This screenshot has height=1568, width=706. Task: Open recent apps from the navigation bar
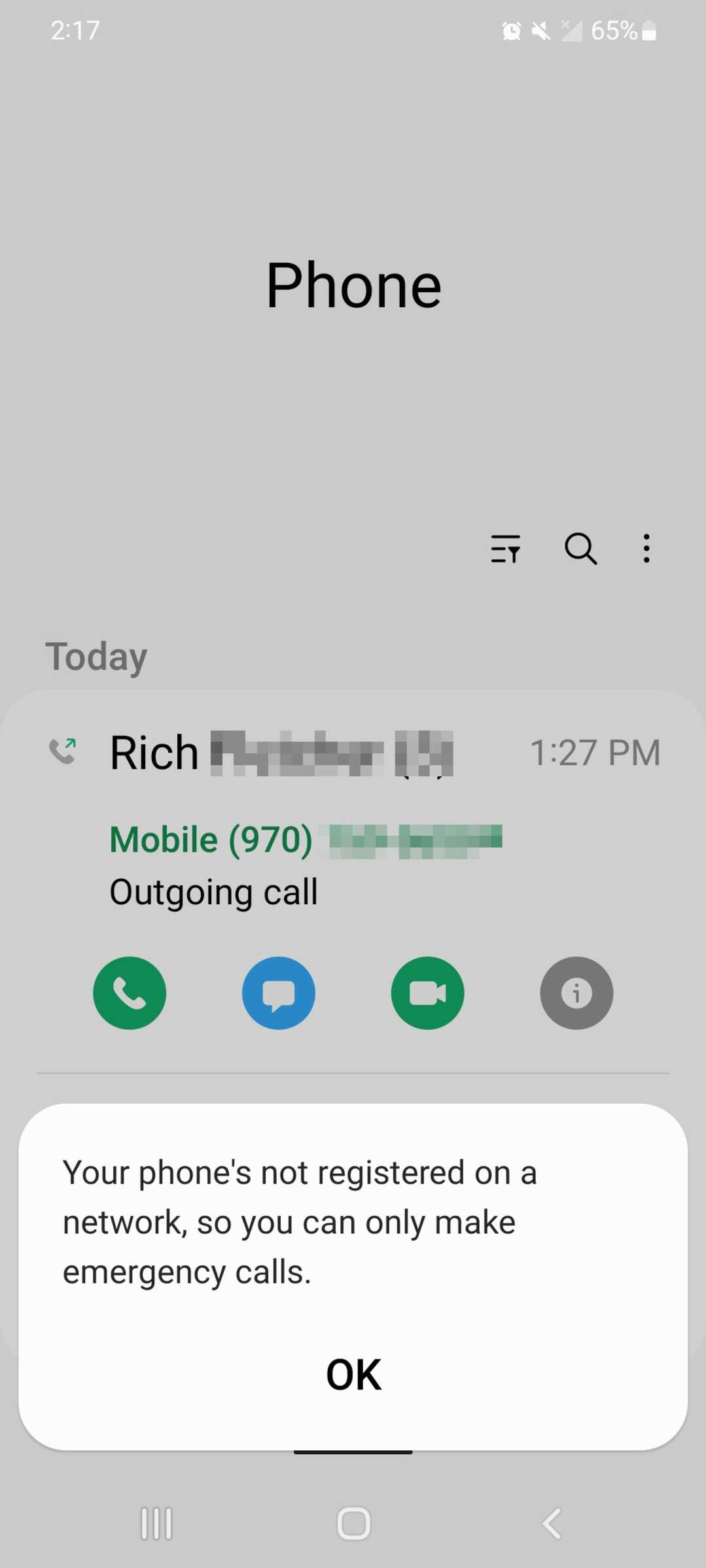pyautogui.click(x=156, y=1524)
